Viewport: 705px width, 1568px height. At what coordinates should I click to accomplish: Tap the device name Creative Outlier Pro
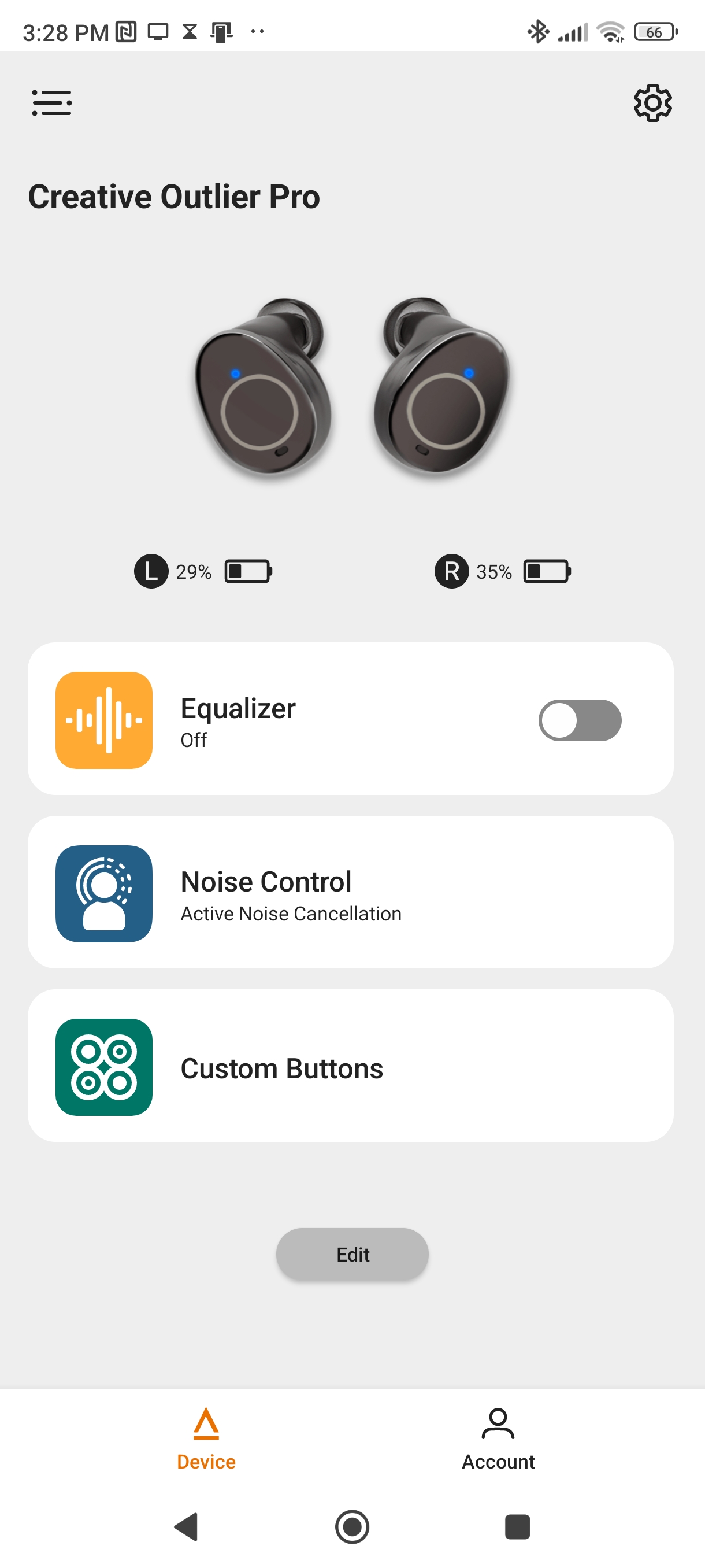[174, 196]
